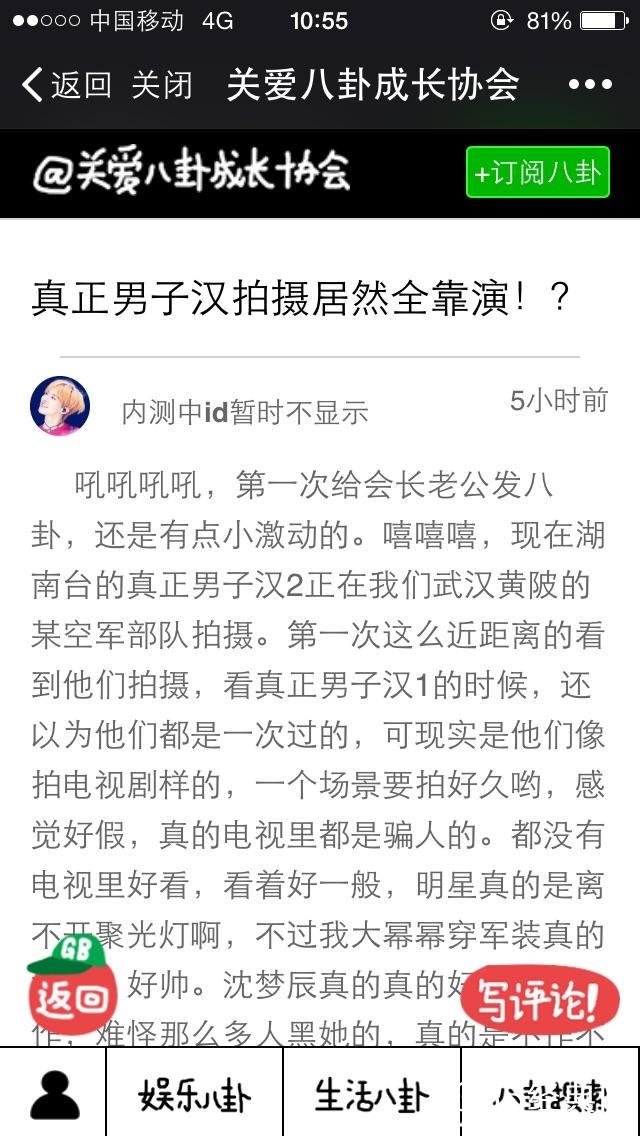The height and width of the screenshot is (1136, 640).
Task: Open the profile tab with person icon
Action: click(54, 1093)
